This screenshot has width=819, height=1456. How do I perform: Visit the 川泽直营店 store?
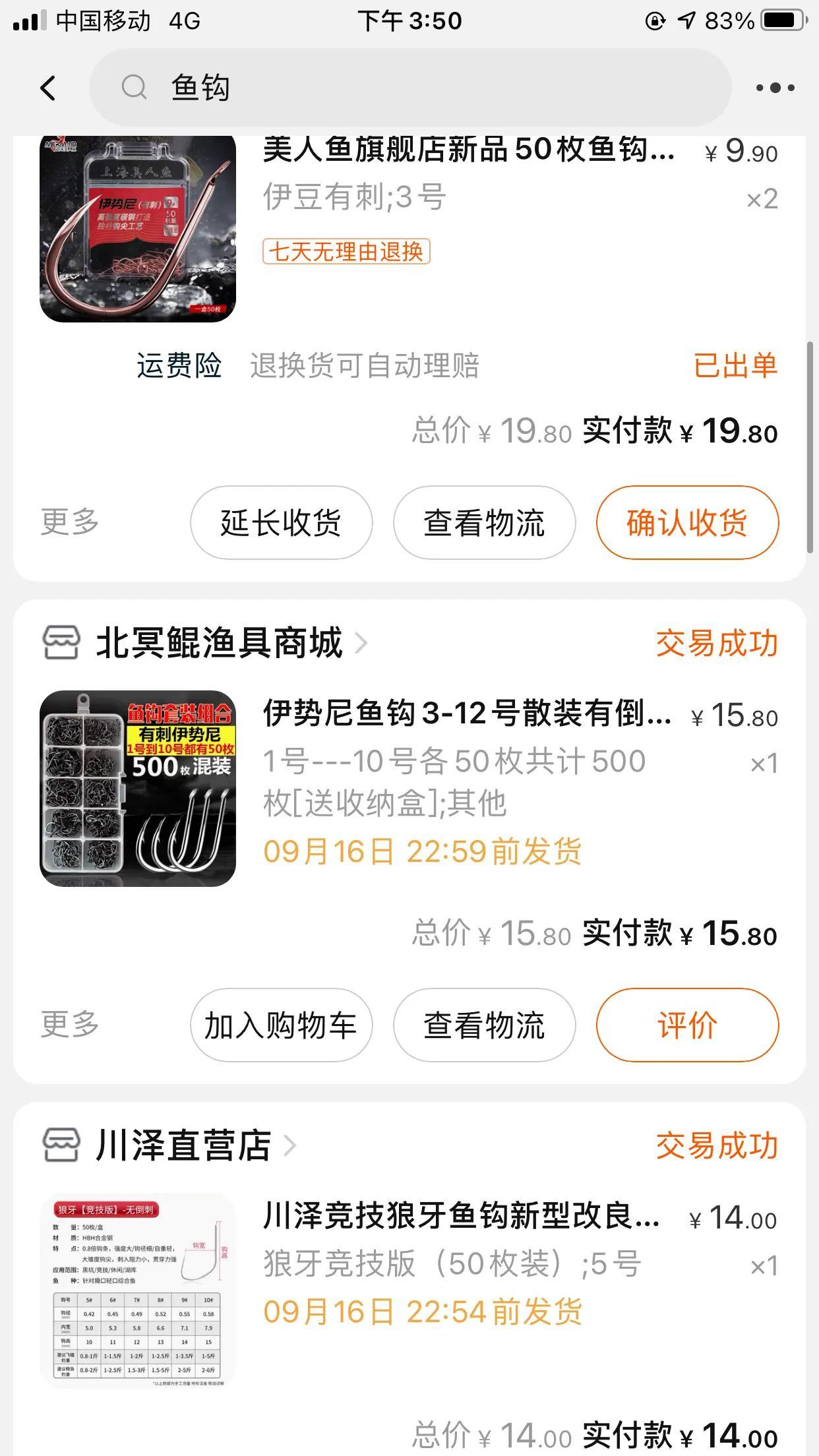tap(169, 1145)
